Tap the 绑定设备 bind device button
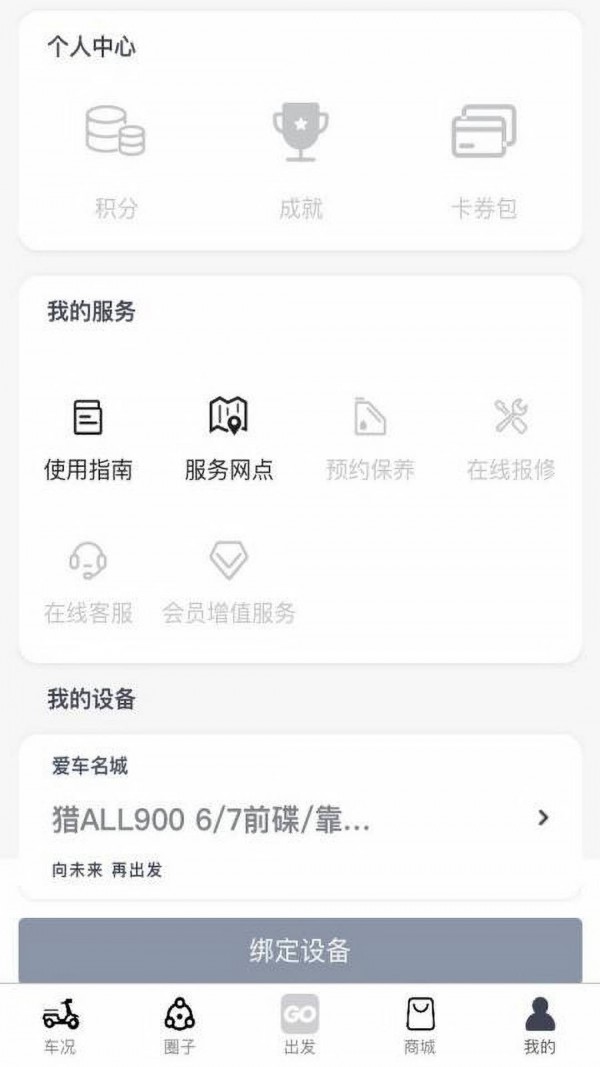 300,950
